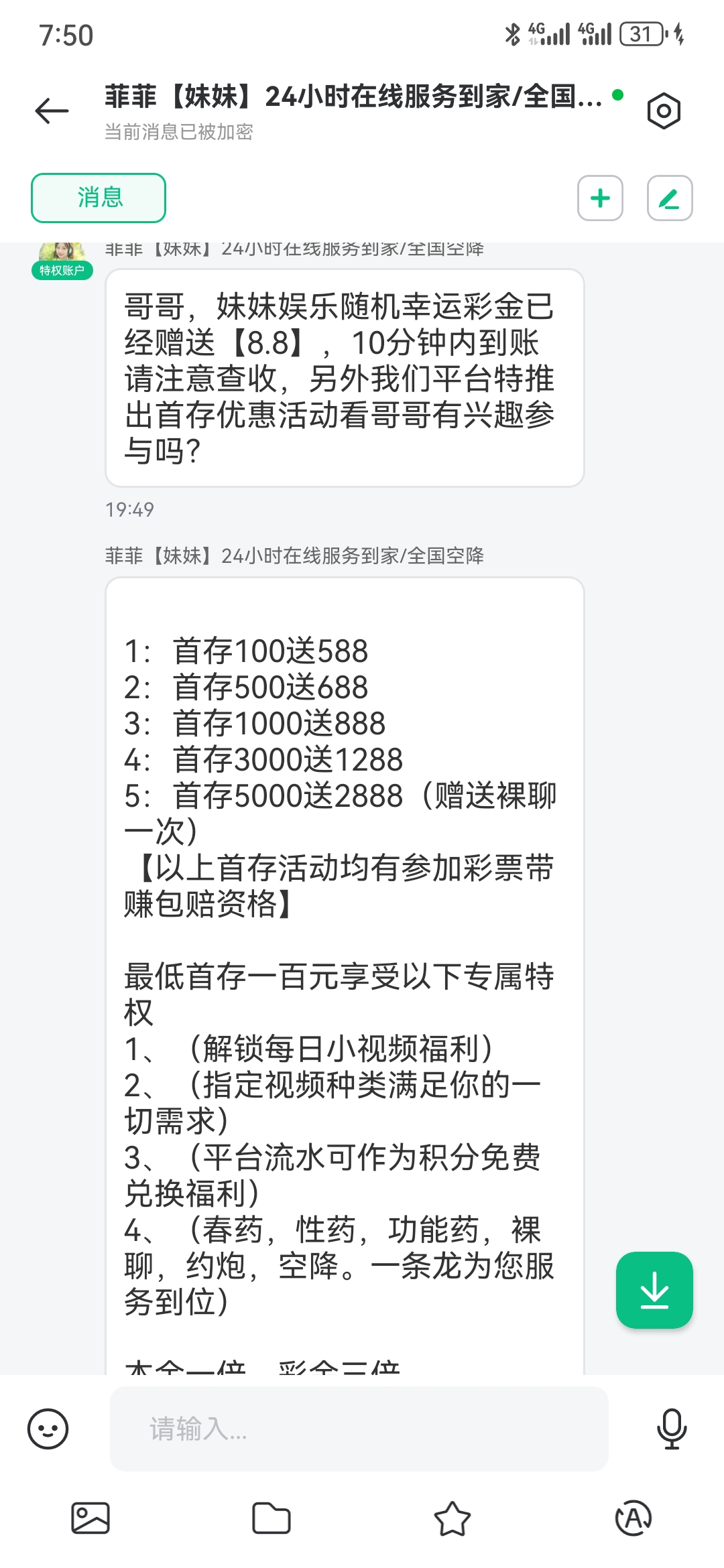Open the file folder icon
Image resolution: width=724 pixels, height=1568 pixels.
(x=271, y=1518)
